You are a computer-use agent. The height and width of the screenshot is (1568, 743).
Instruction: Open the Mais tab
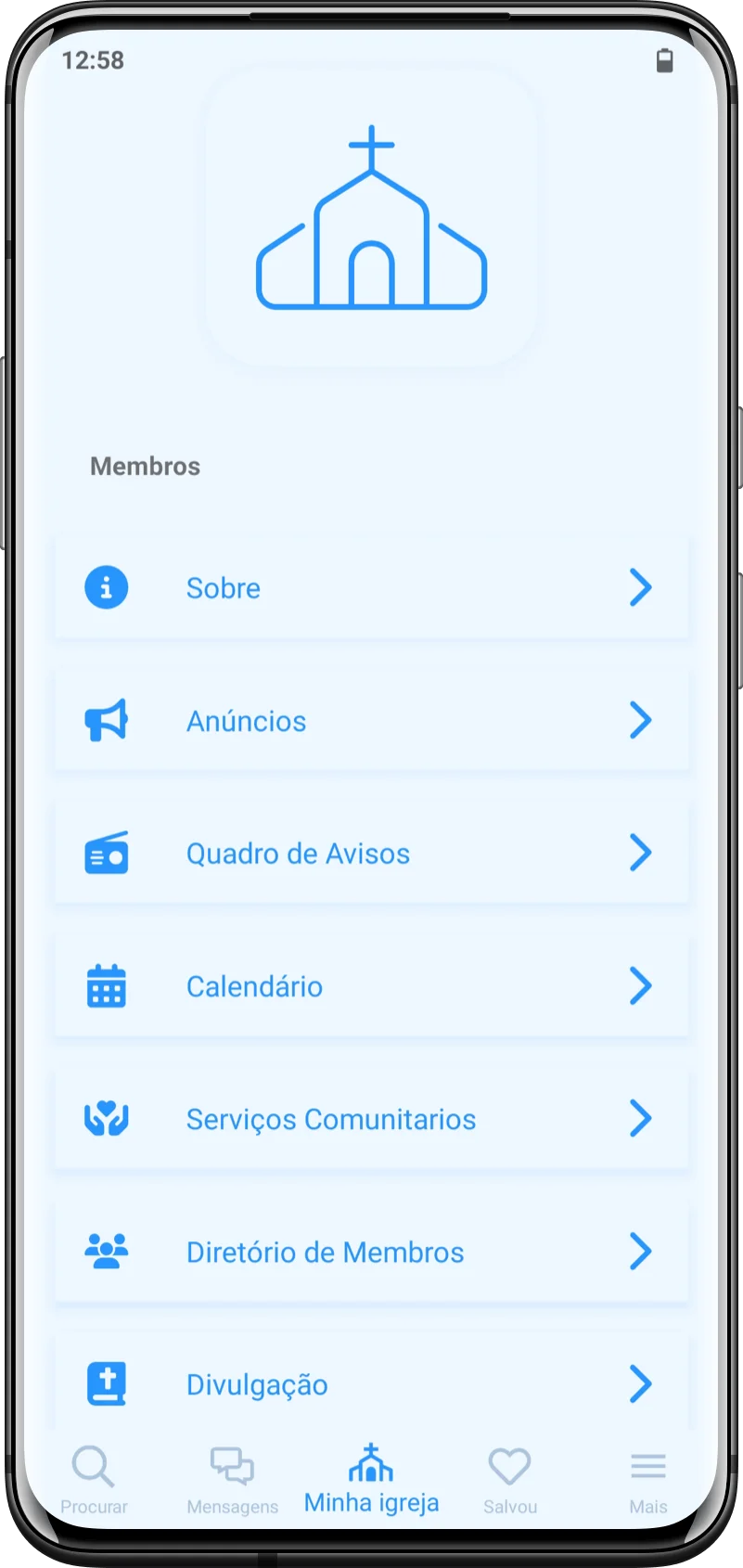[647, 1479]
